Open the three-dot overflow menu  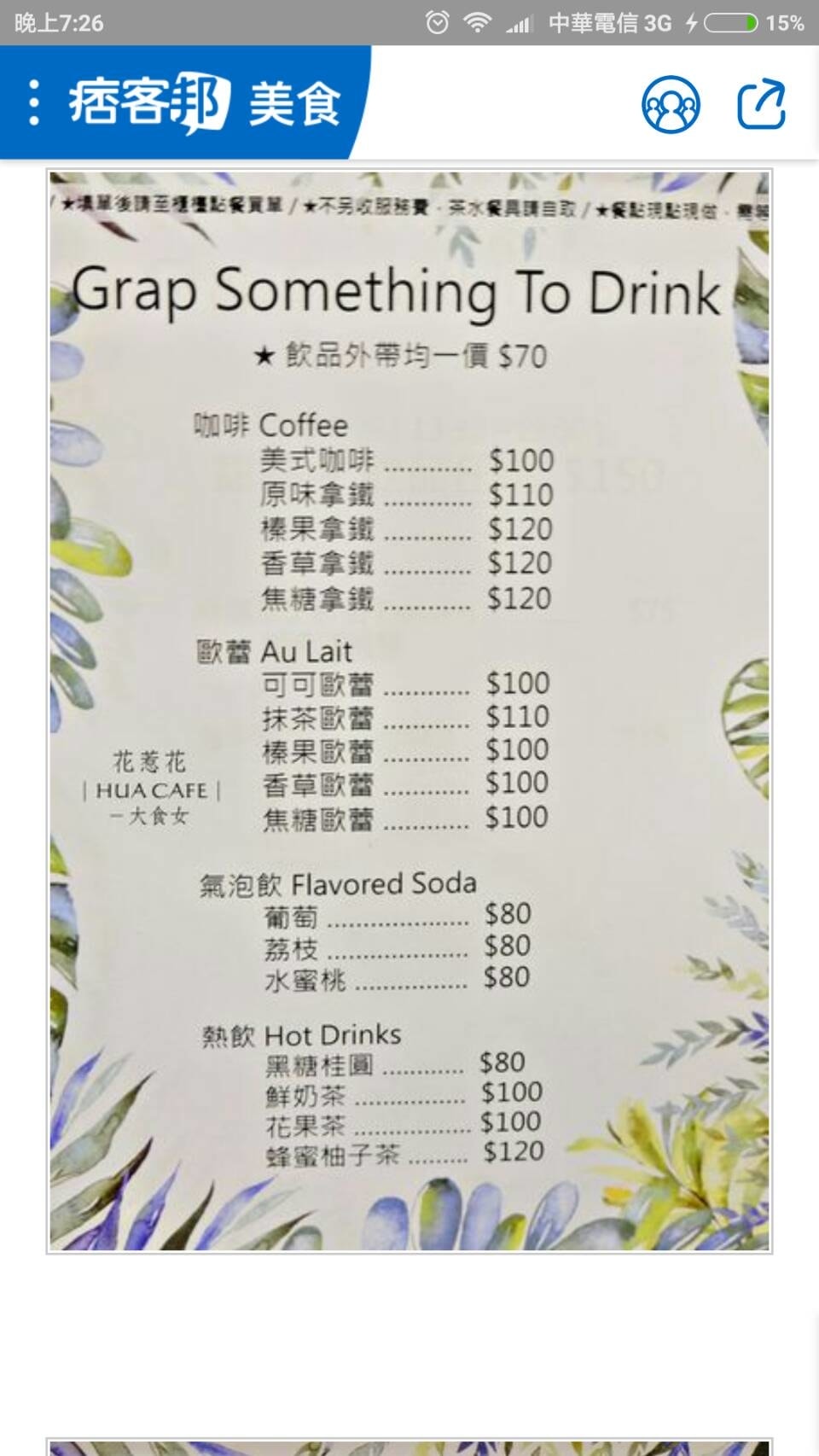pyautogui.click(x=33, y=103)
